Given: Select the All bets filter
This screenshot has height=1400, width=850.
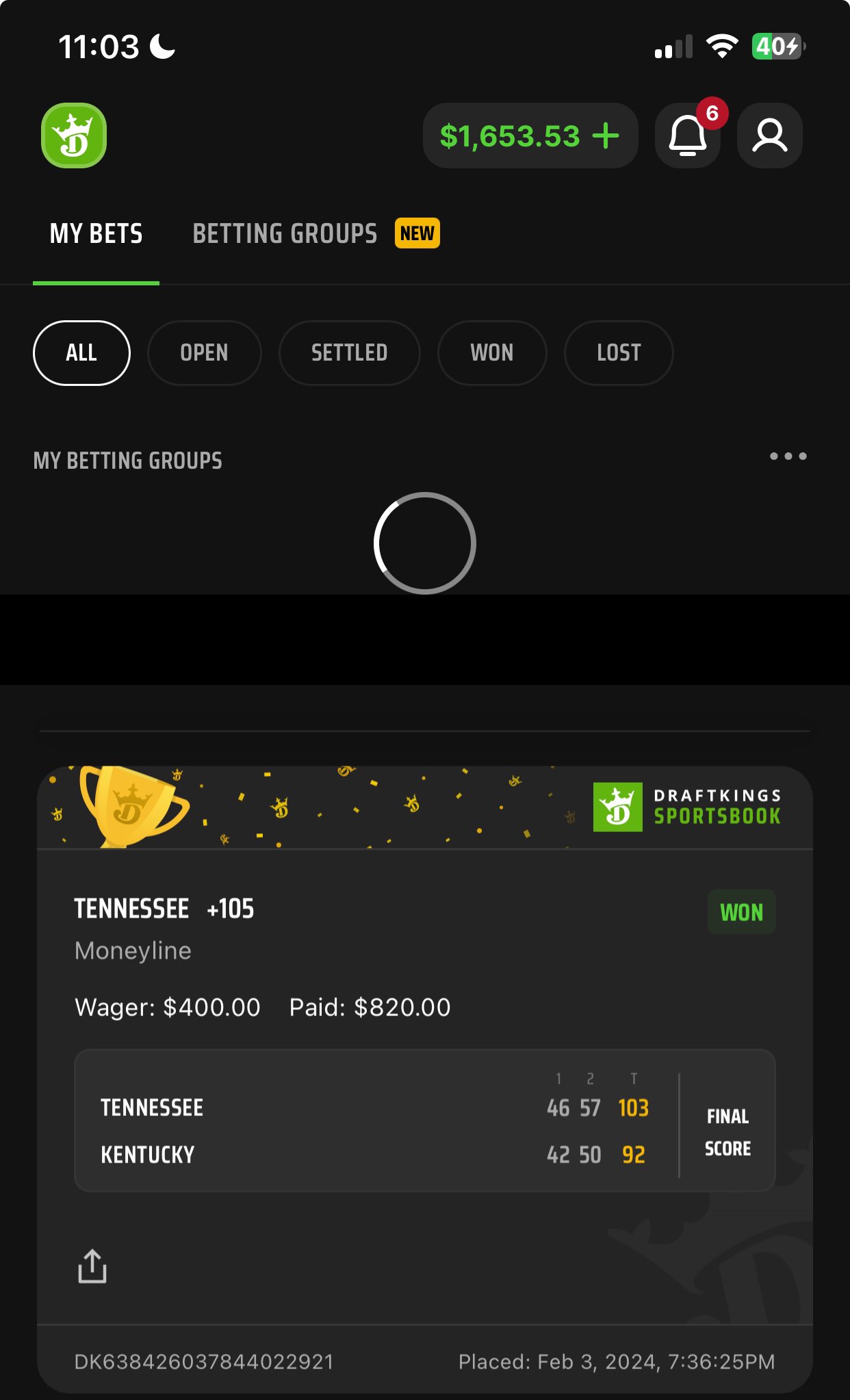Looking at the screenshot, I should [x=81, y=353].
